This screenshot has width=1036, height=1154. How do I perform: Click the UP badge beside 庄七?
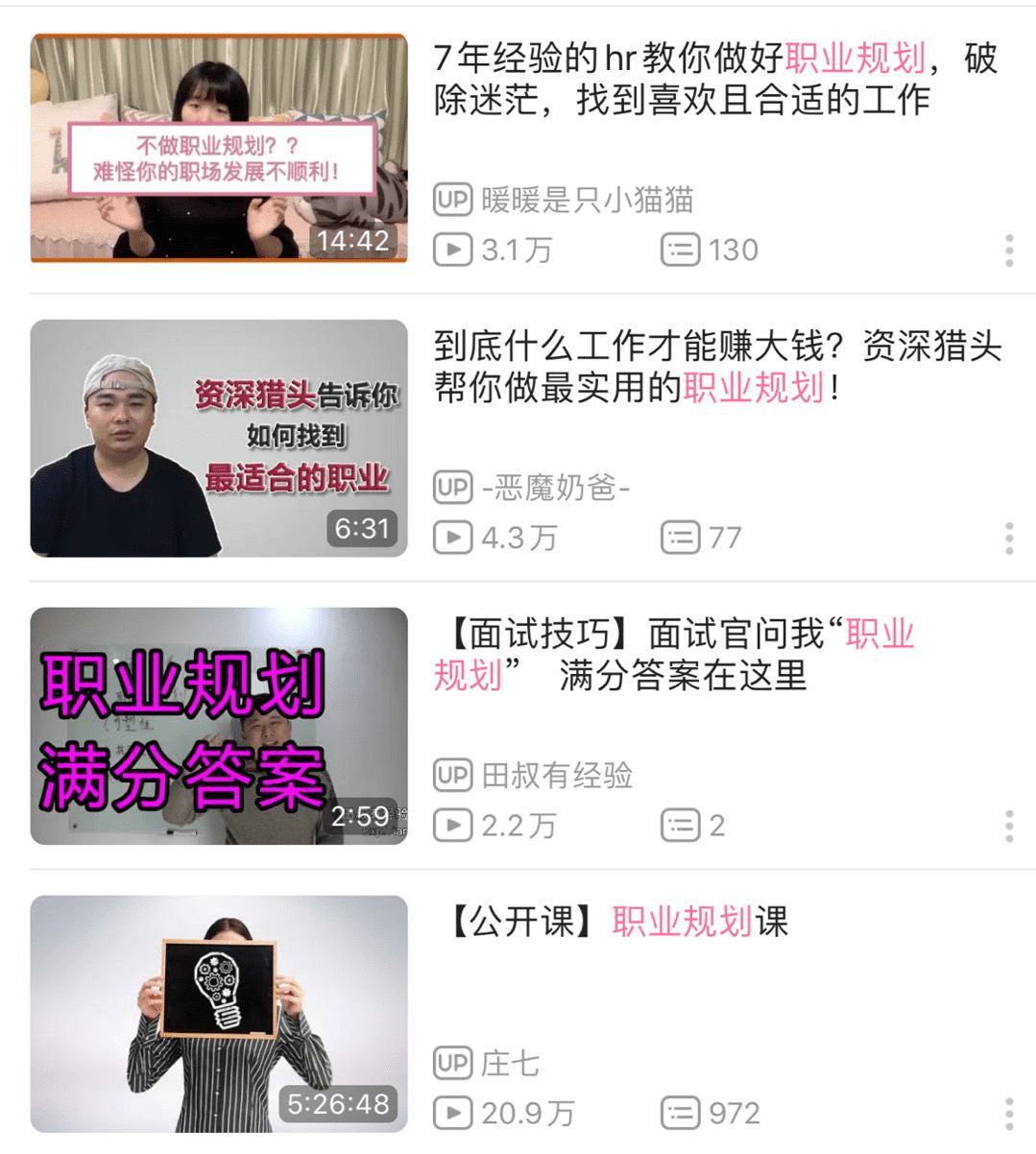[451, 1064]
